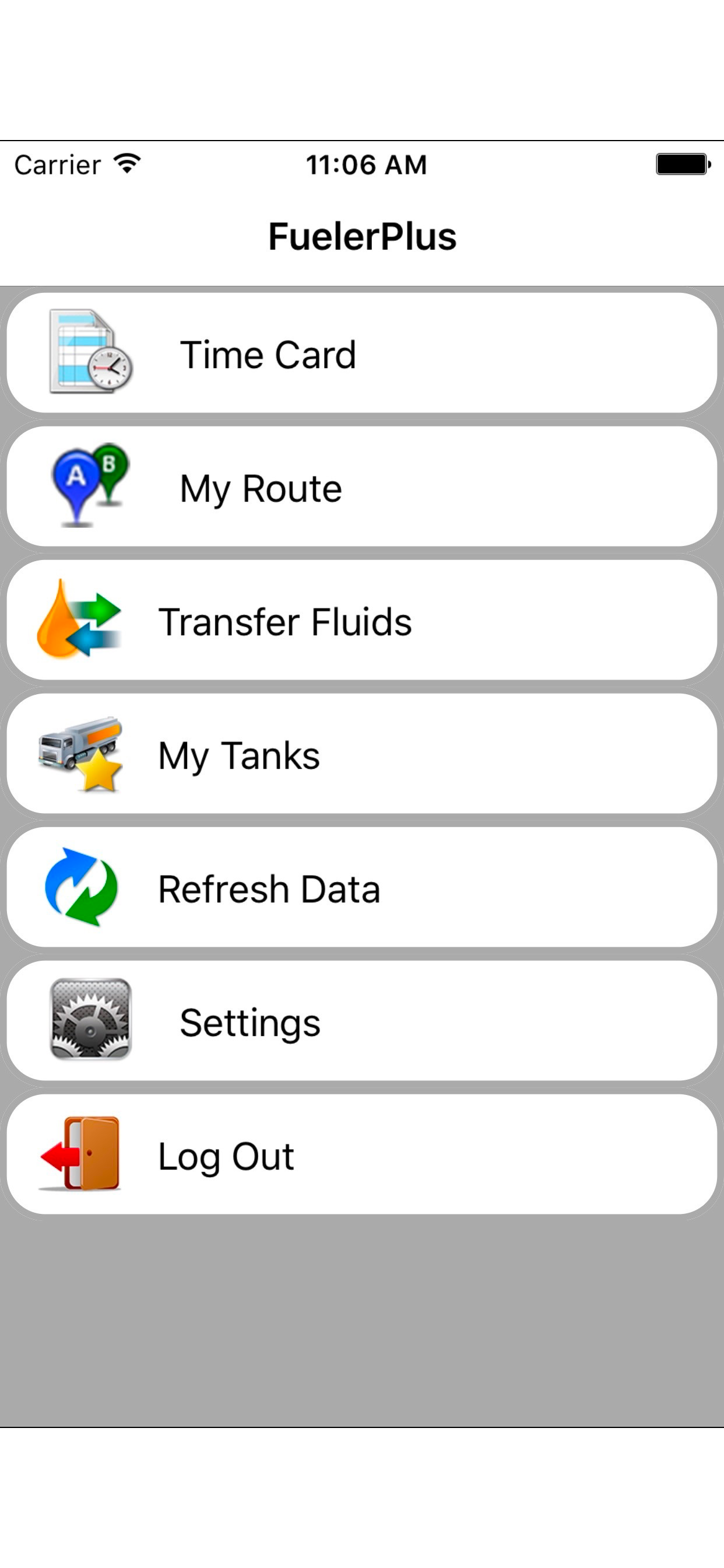This screenshot has width=724, height=1568.
Task: Open Settings
Action: (x=362, y=1020)
